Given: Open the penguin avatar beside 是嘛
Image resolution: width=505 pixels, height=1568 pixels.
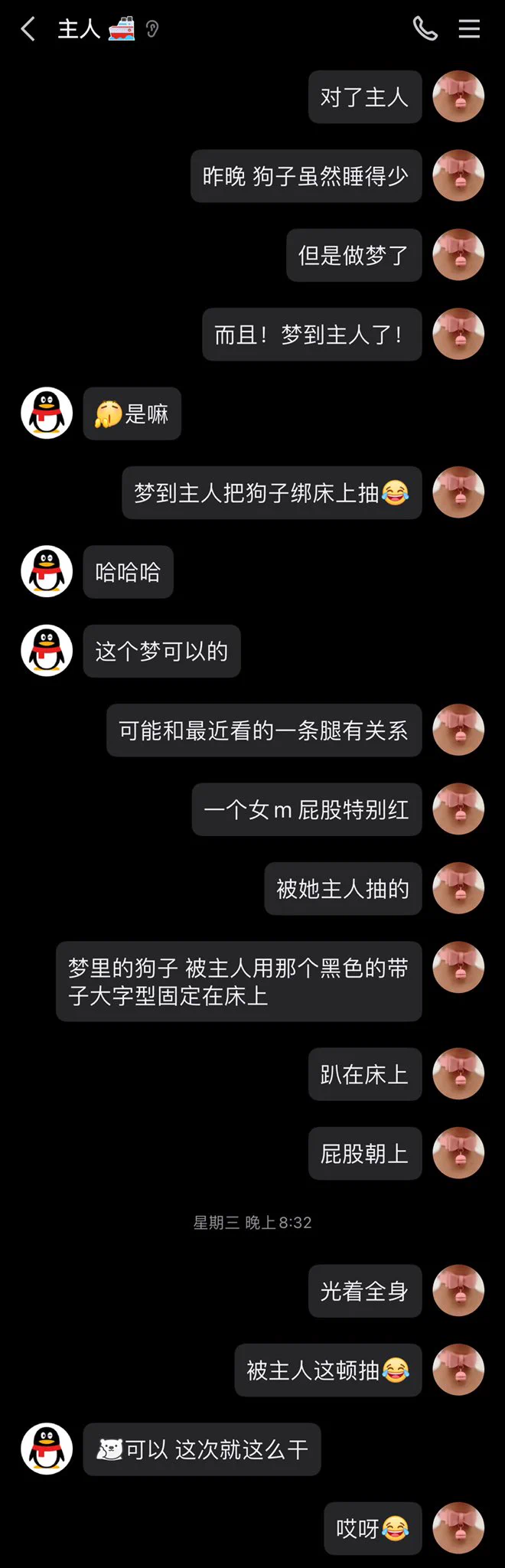Looking at the screenshot, I should 47,413.
